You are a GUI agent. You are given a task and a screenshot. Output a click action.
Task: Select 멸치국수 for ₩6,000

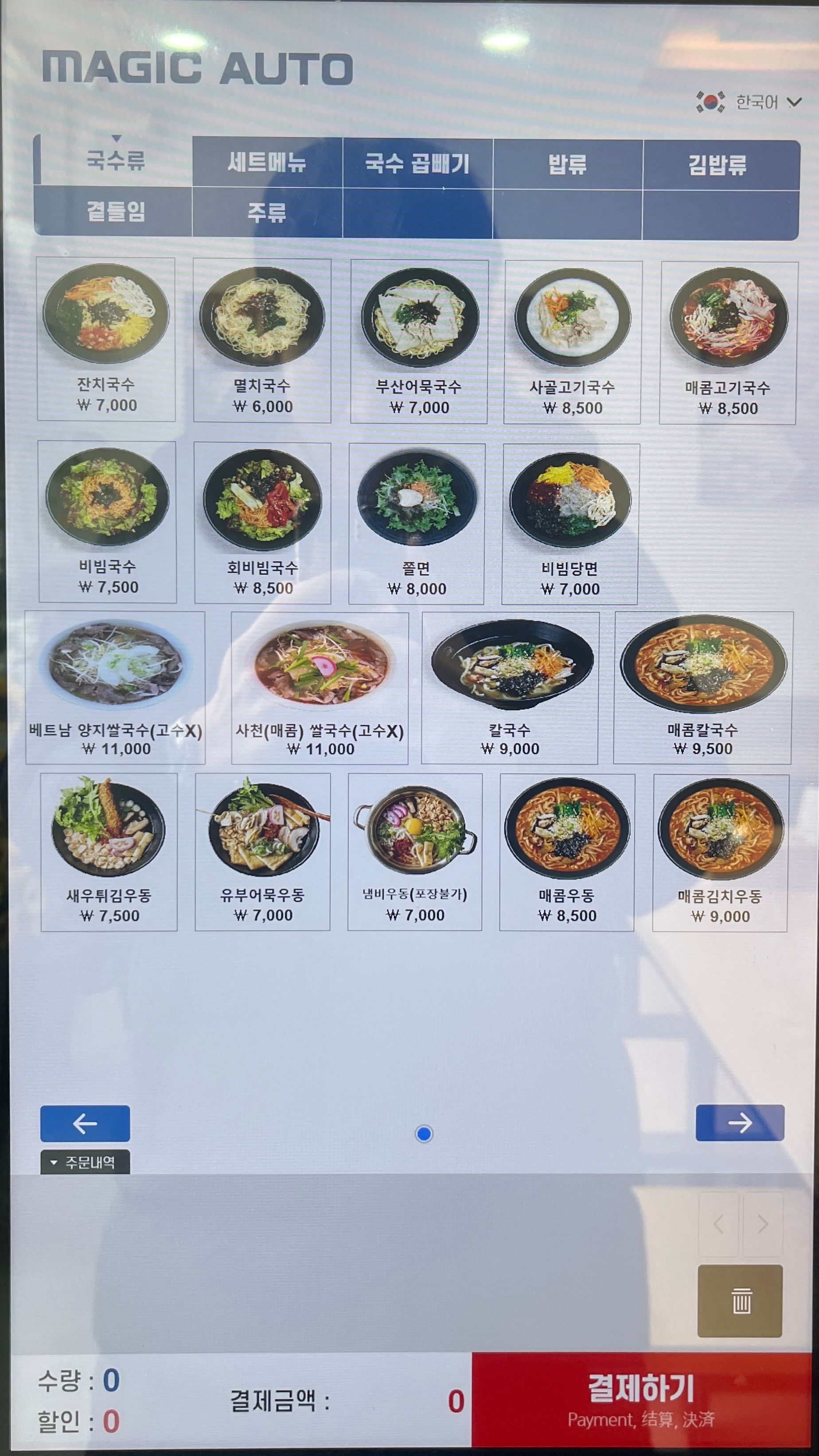tap(262, 340)
